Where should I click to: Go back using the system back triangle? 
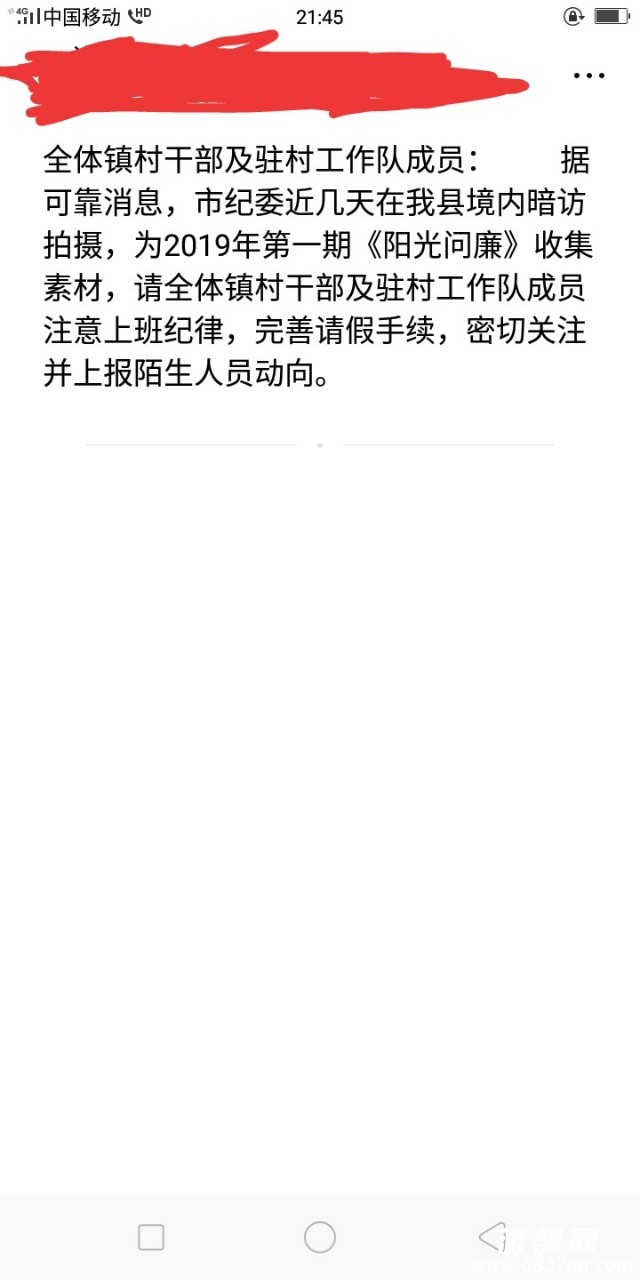[491, 1237]
